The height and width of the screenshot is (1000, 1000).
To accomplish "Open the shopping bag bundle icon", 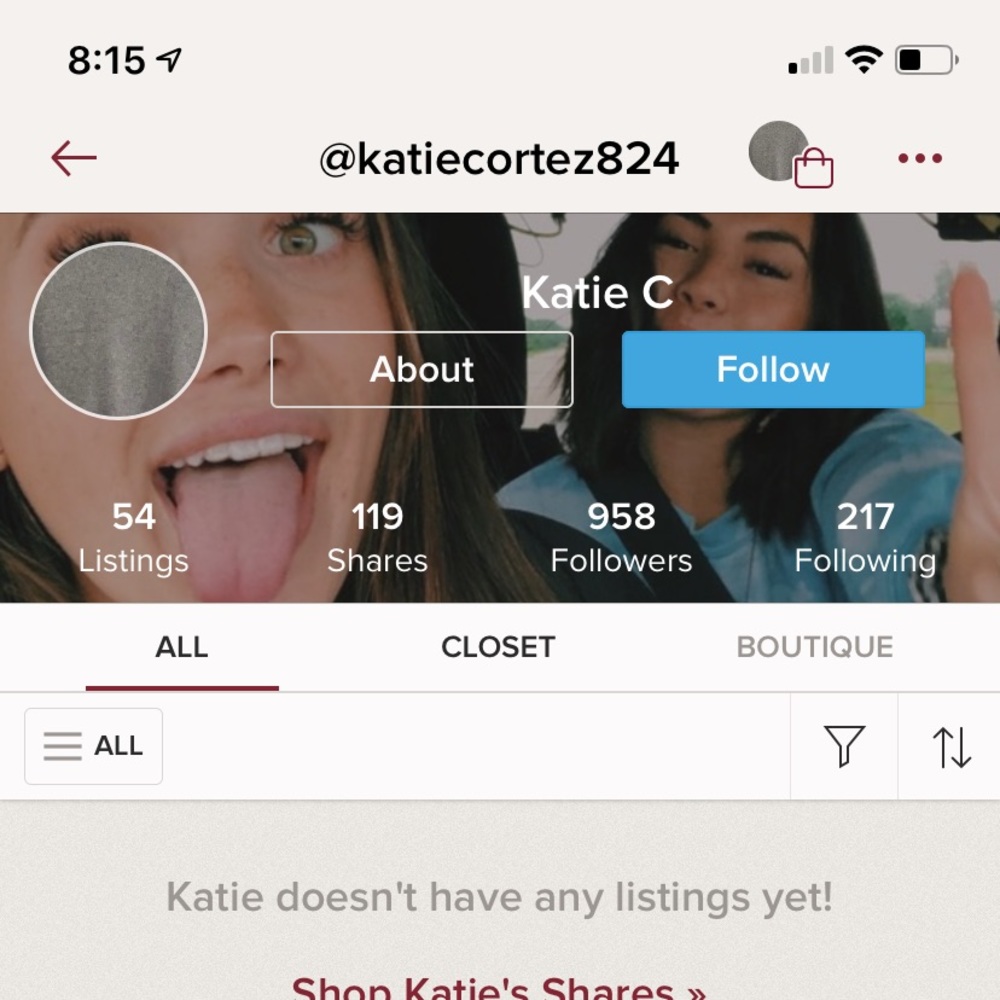I will [791, 155].
